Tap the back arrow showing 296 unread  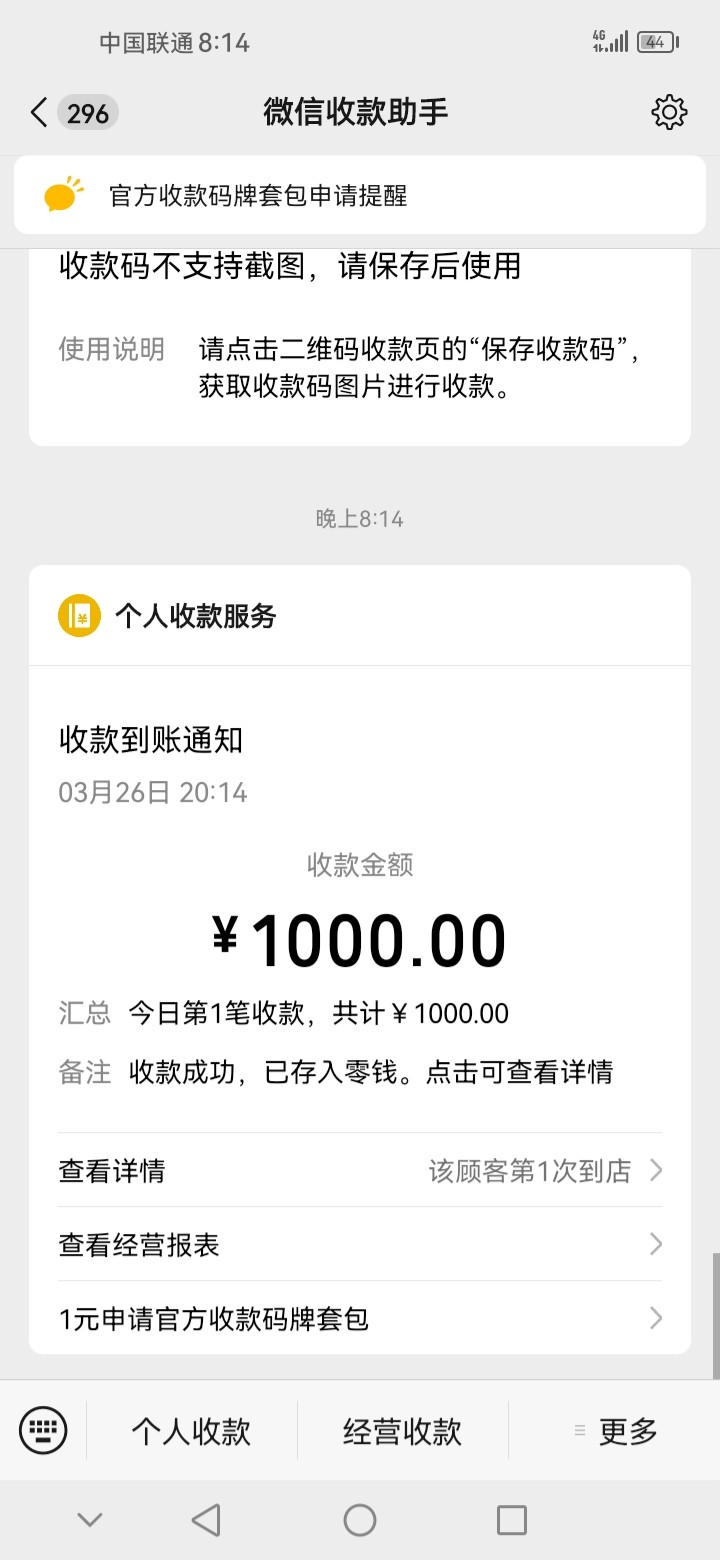(x=60, y=113)
